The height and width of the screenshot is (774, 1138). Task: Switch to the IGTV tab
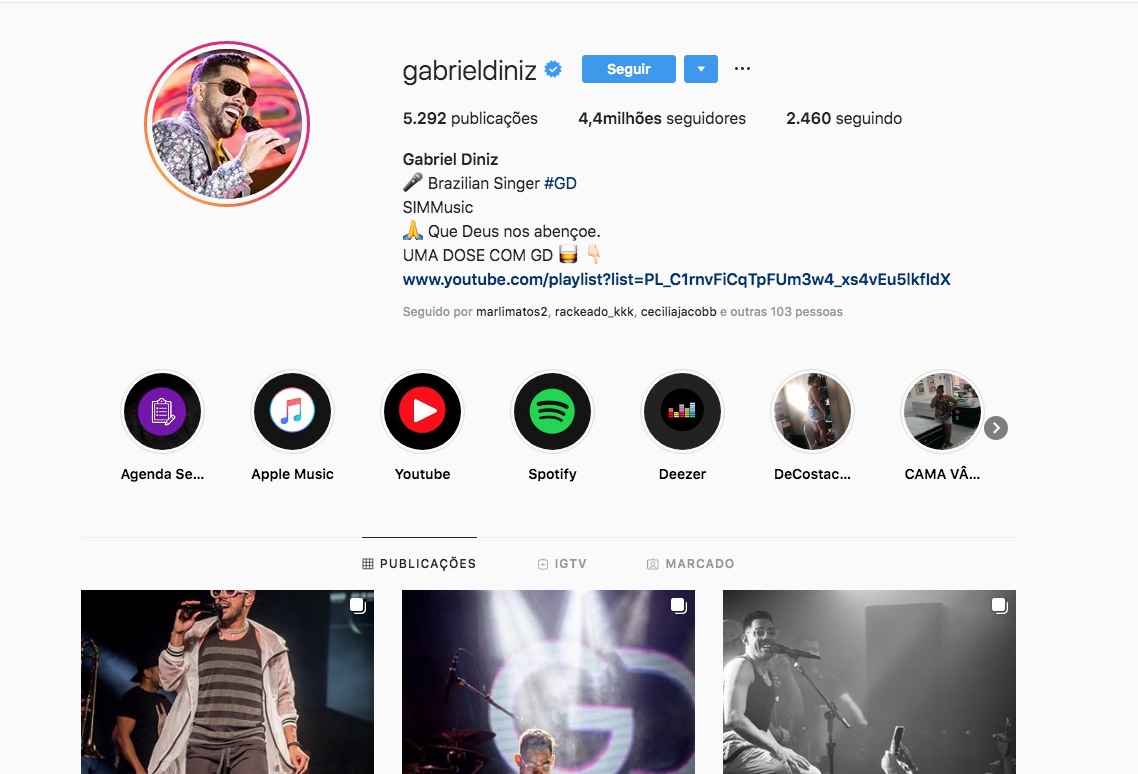(x=562, y=564)
